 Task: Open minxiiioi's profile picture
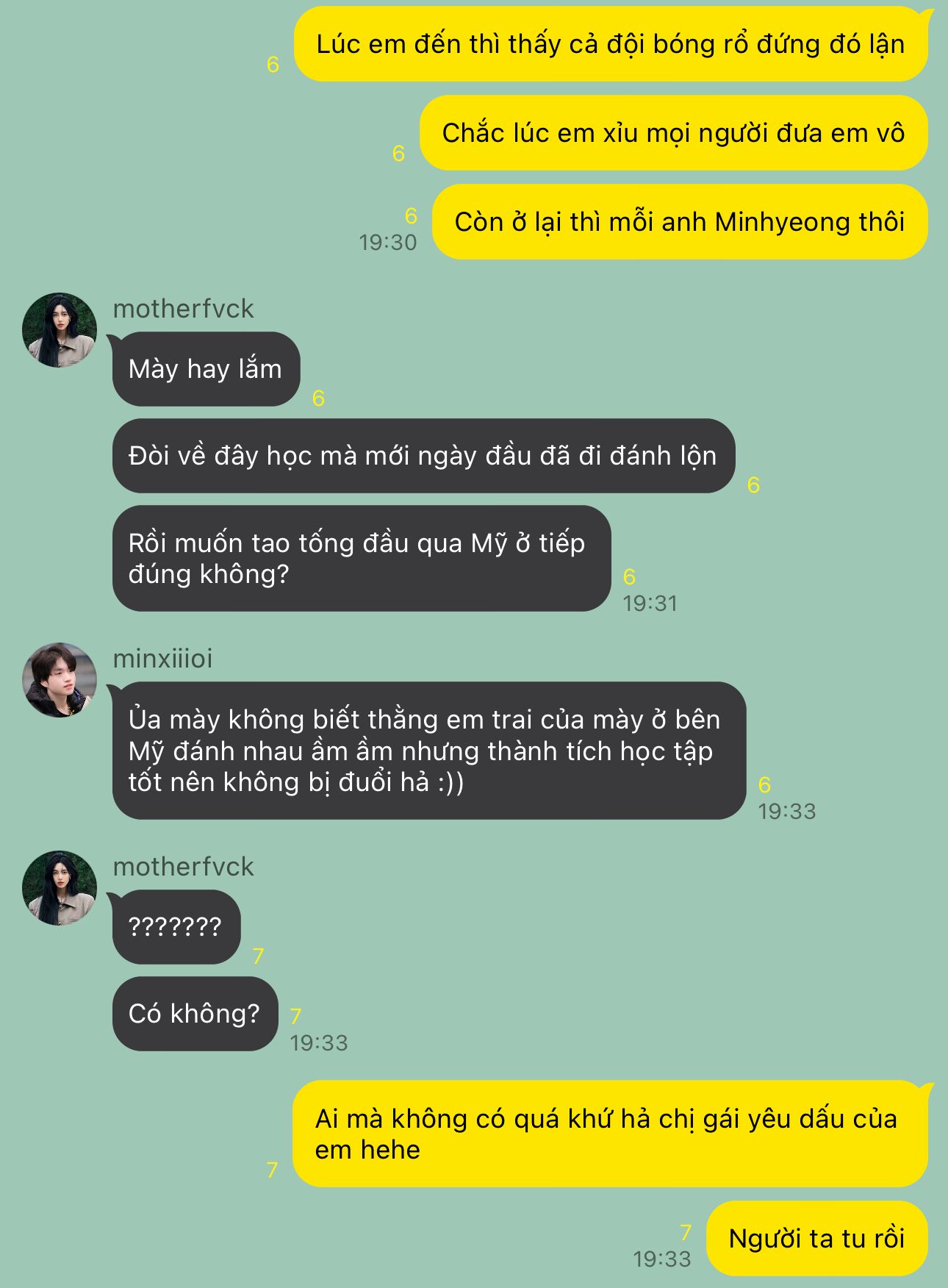pyautogui.click(x=60, y=680)
